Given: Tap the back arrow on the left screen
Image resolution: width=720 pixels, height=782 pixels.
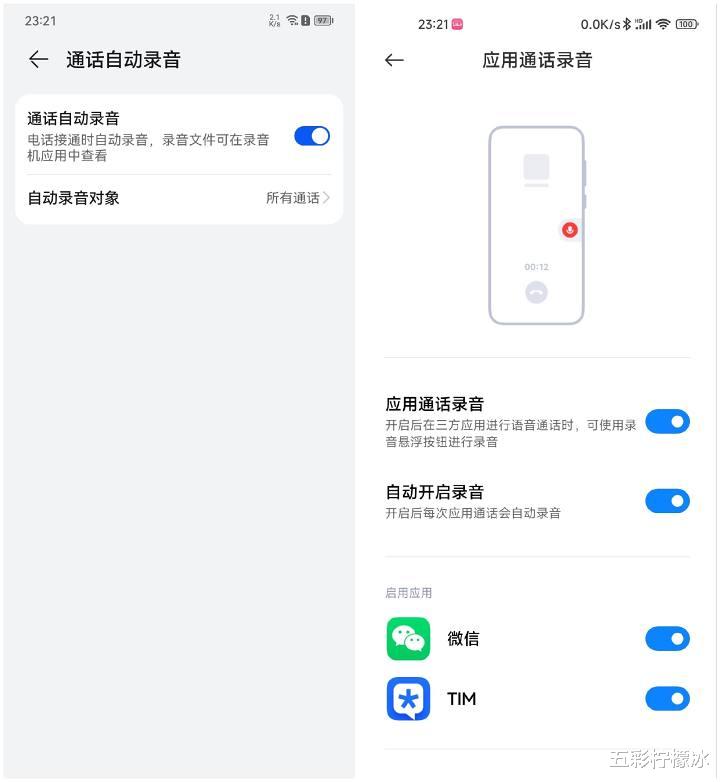Looking at the screenshot, I should point(37,59).
